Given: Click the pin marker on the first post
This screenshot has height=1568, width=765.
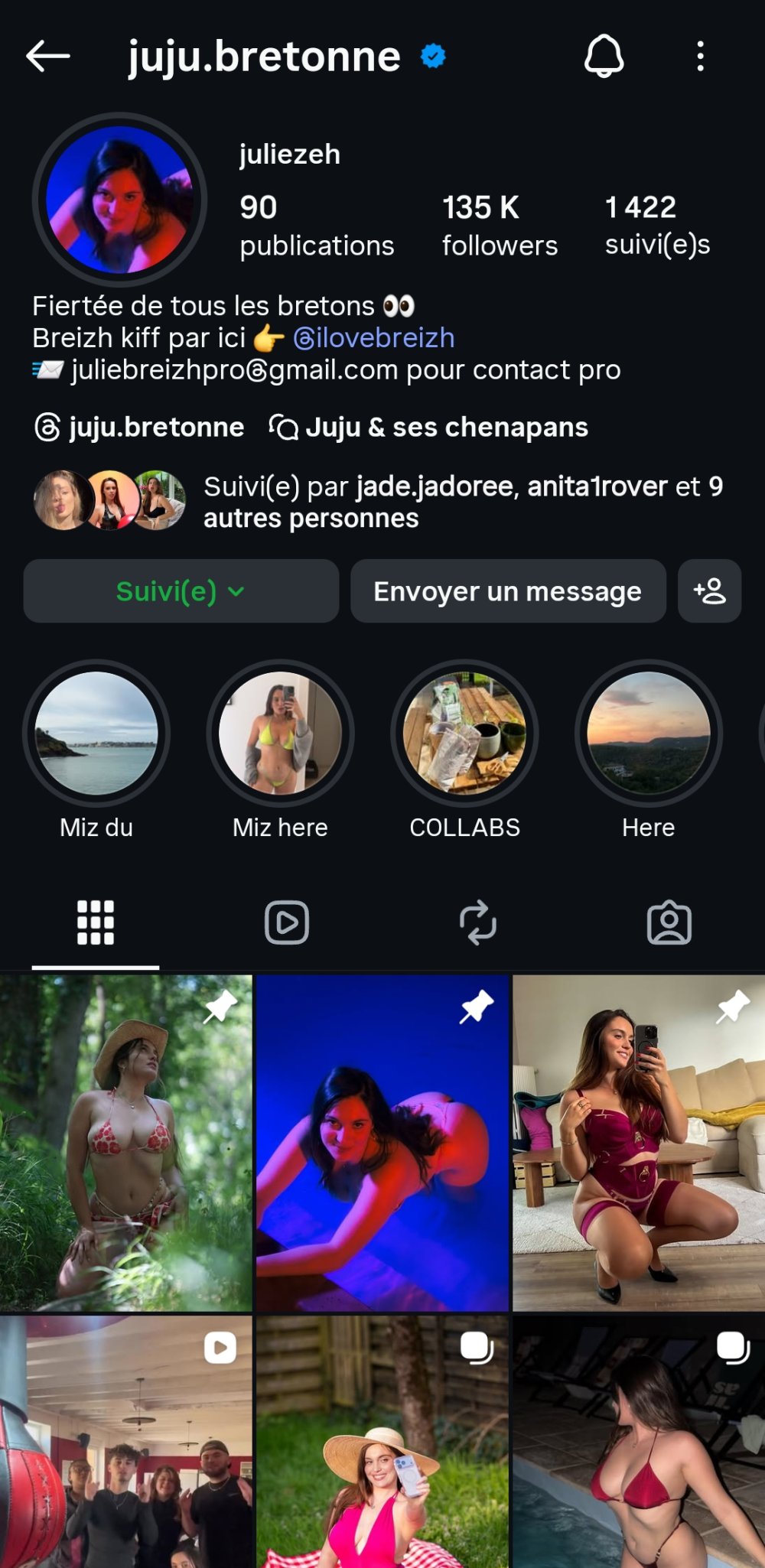Looking at the screenshot, I should pyautogui.click(x=219, y=1013).
